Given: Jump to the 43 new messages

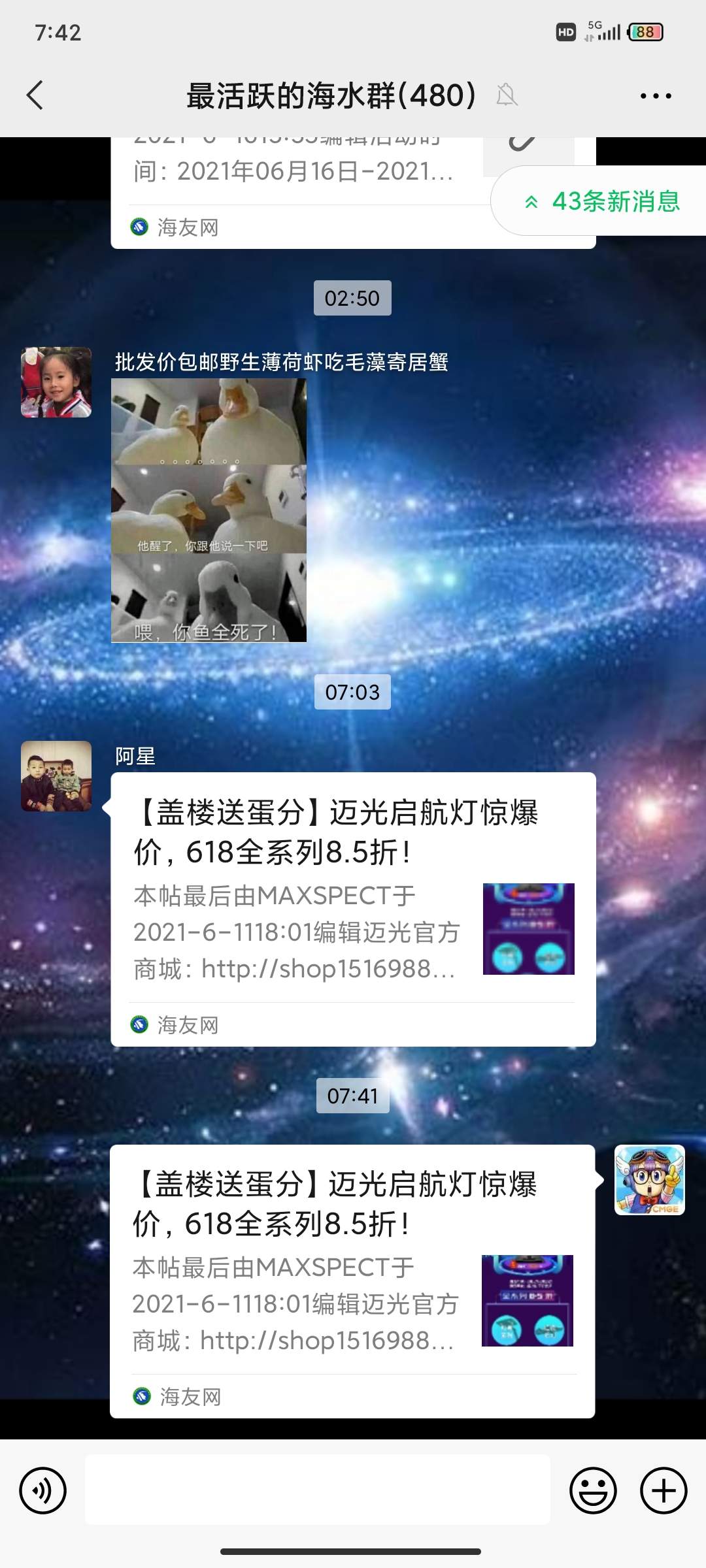Looking at the screenshot, I should (601, 201).
